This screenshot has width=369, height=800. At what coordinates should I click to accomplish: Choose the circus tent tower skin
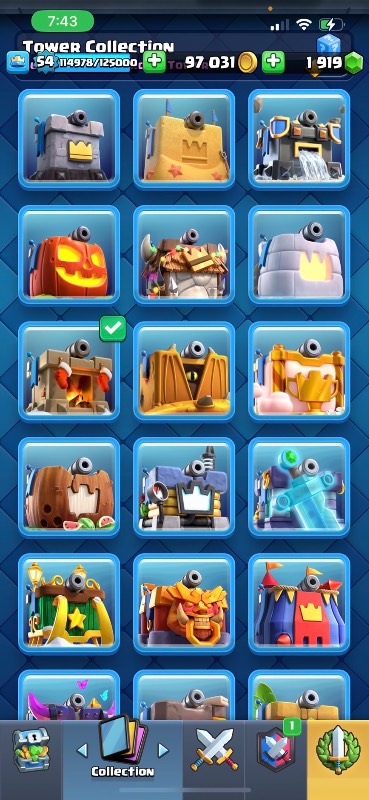pyautogui.click(x=299, y=603)
